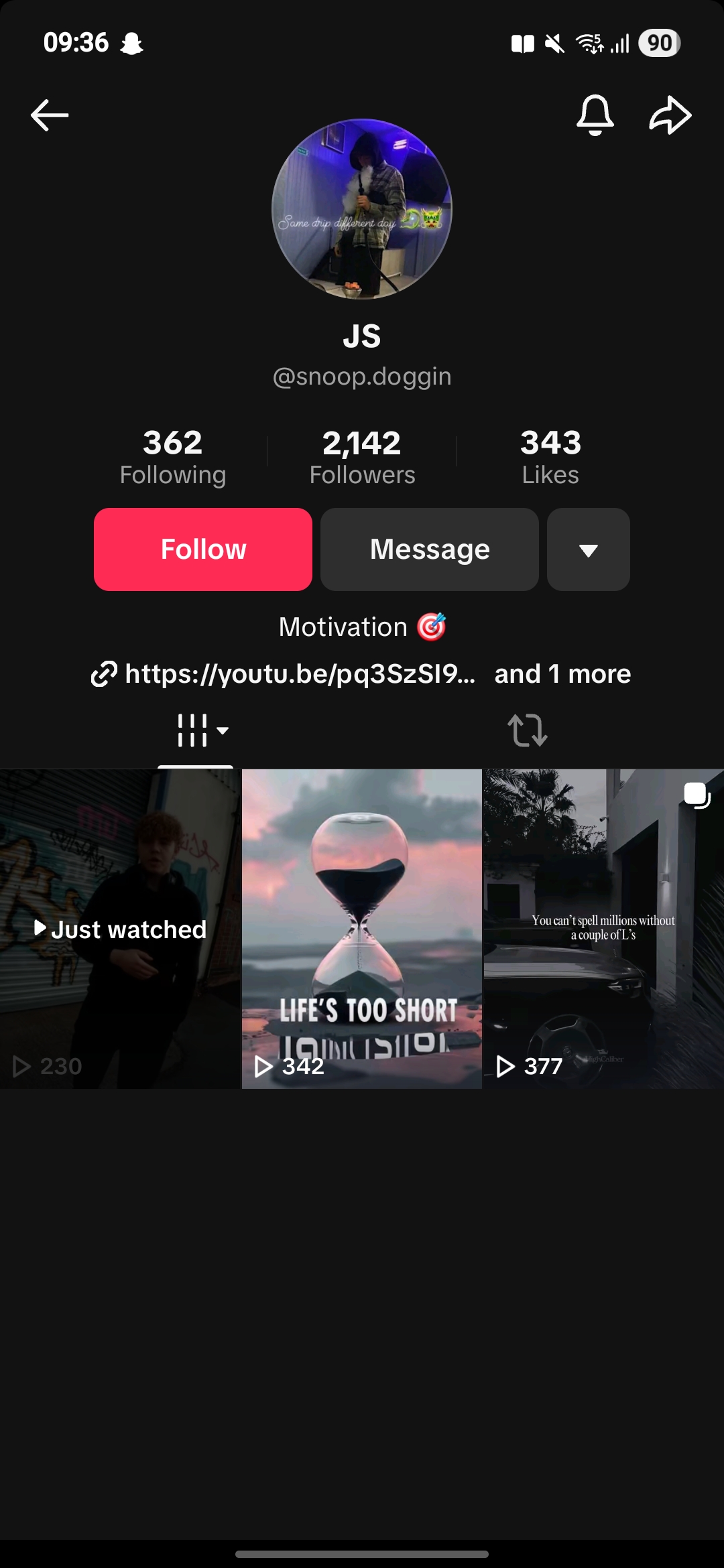Go back using the back arrow
Viewport: 724px width, 1568px height.
click(x=50, y=115)
